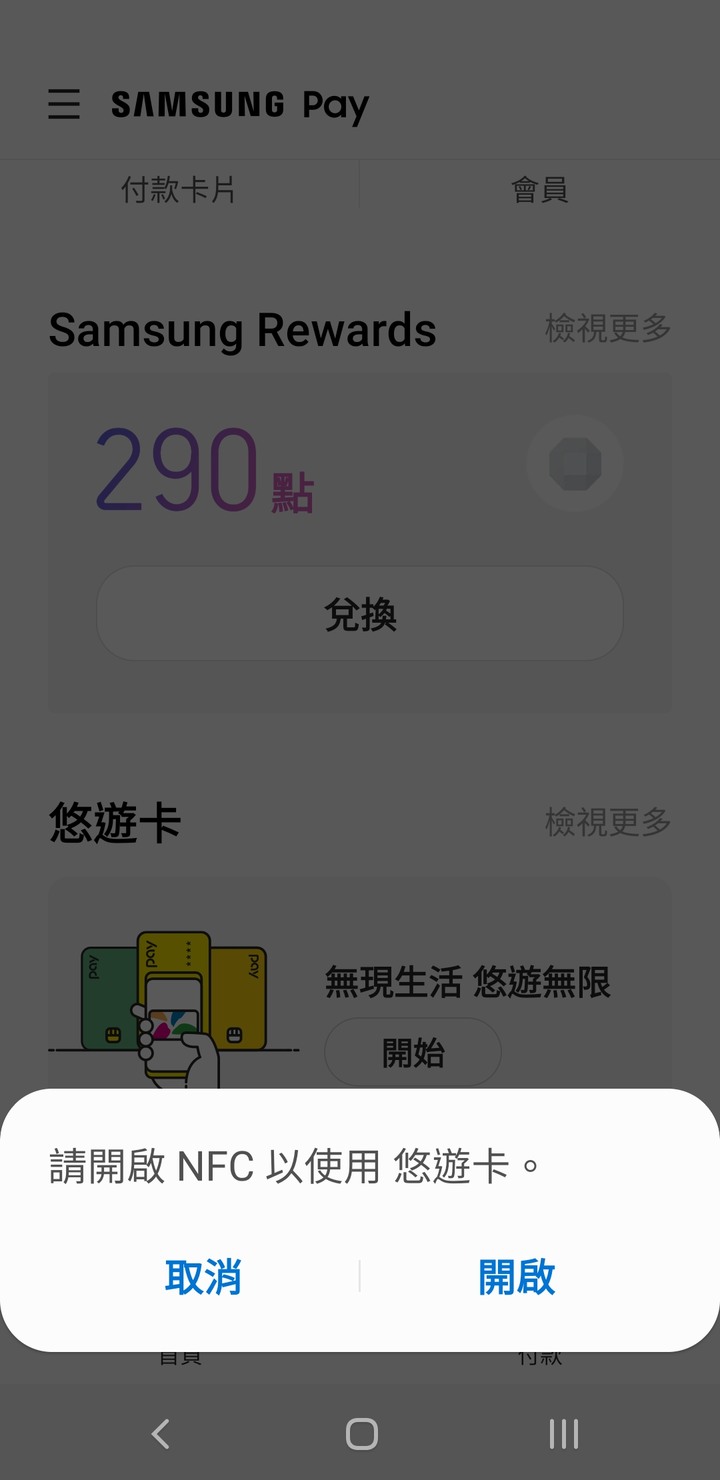This screenshot has height=1480, width=720.
Task: Redeem points with the 兌換 button
Action: point(360,614)
